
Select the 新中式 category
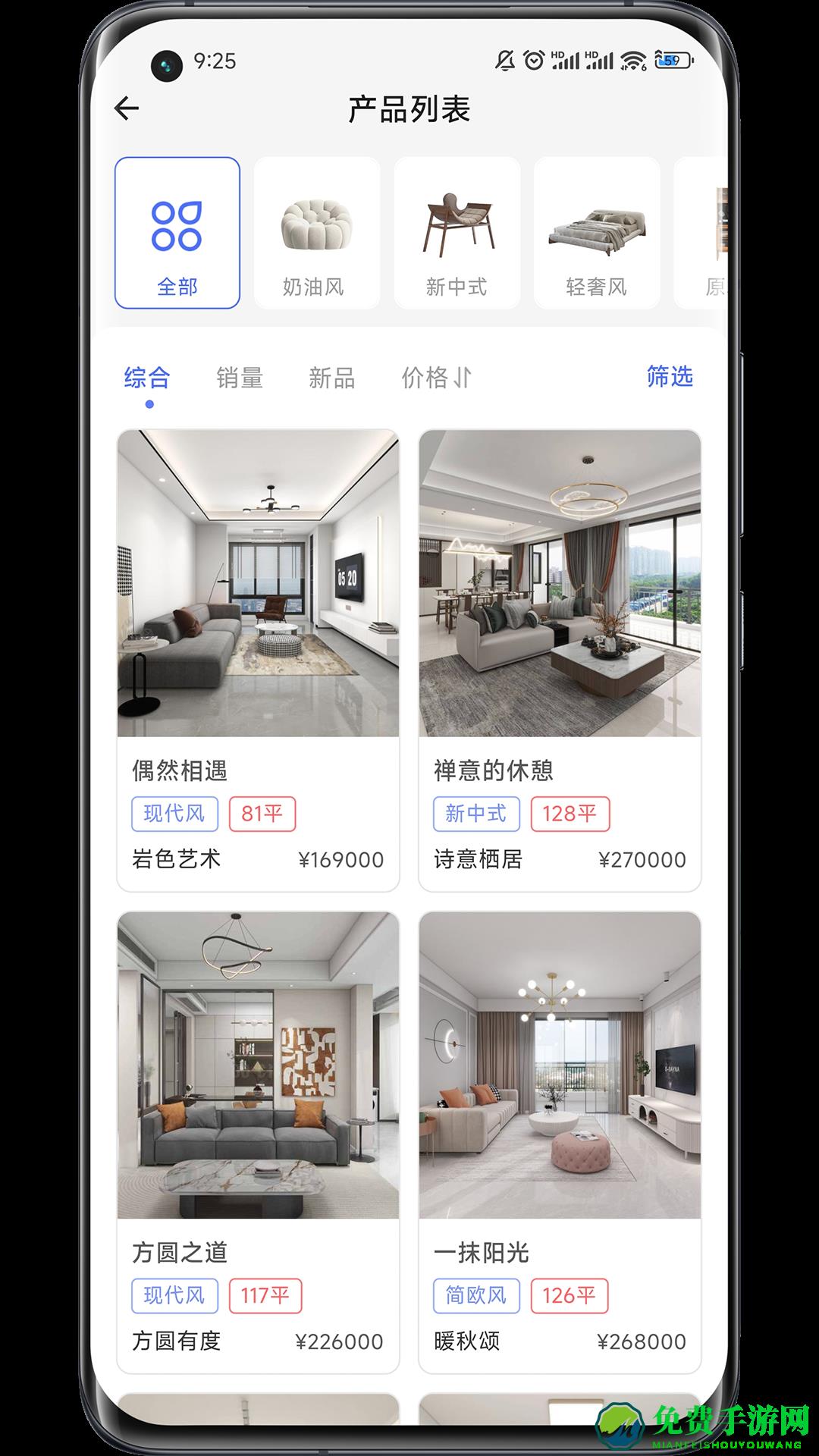[457, 233]
